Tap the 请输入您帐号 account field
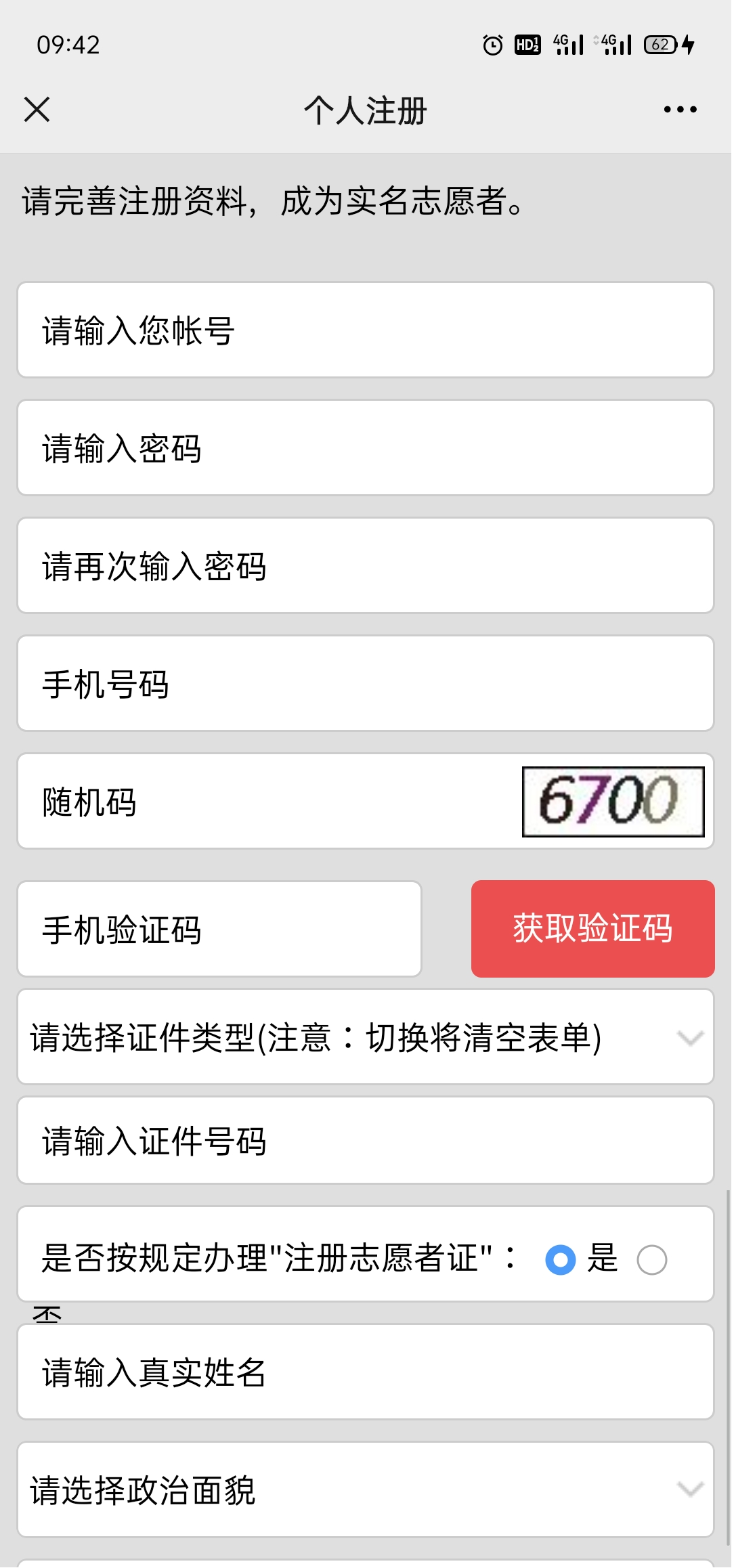This screenshot has height=1568, width=734. (366, 330)
